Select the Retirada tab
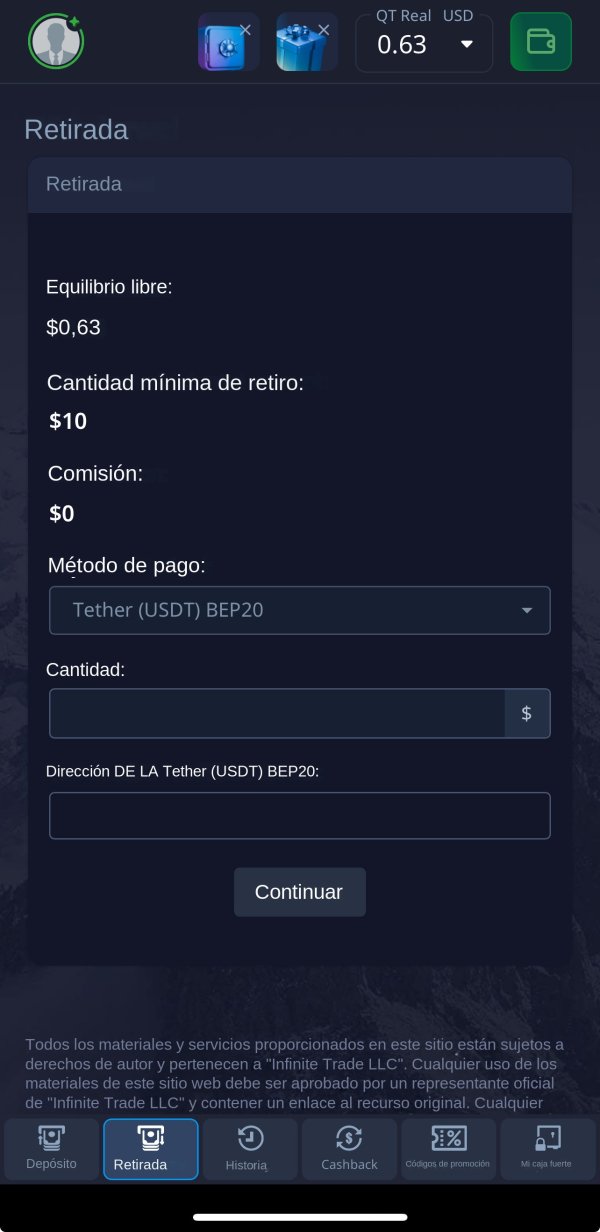Screen dimensions: 600x1232 point(151,1149)
